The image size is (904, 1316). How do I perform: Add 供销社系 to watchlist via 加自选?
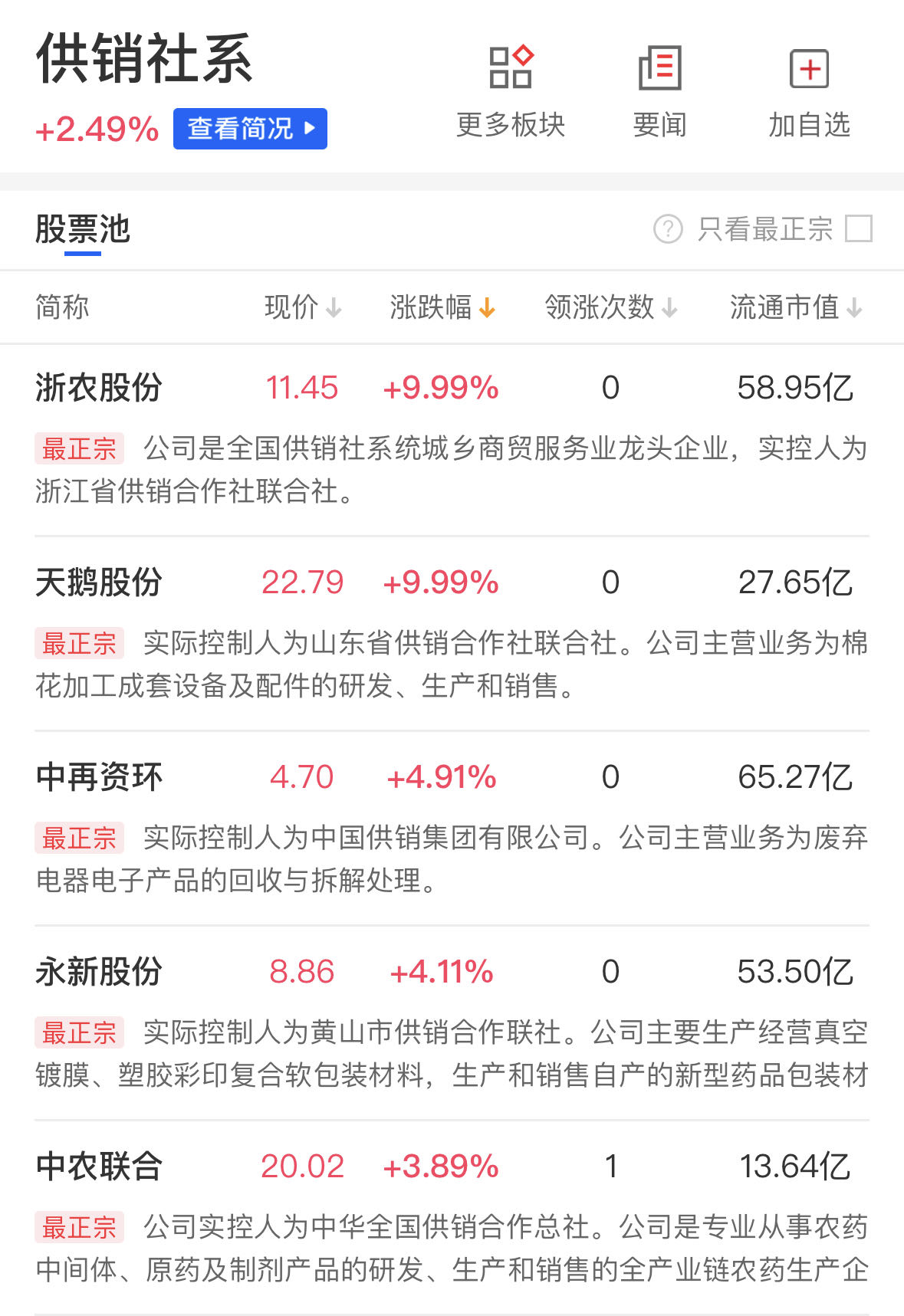(809, 90)
